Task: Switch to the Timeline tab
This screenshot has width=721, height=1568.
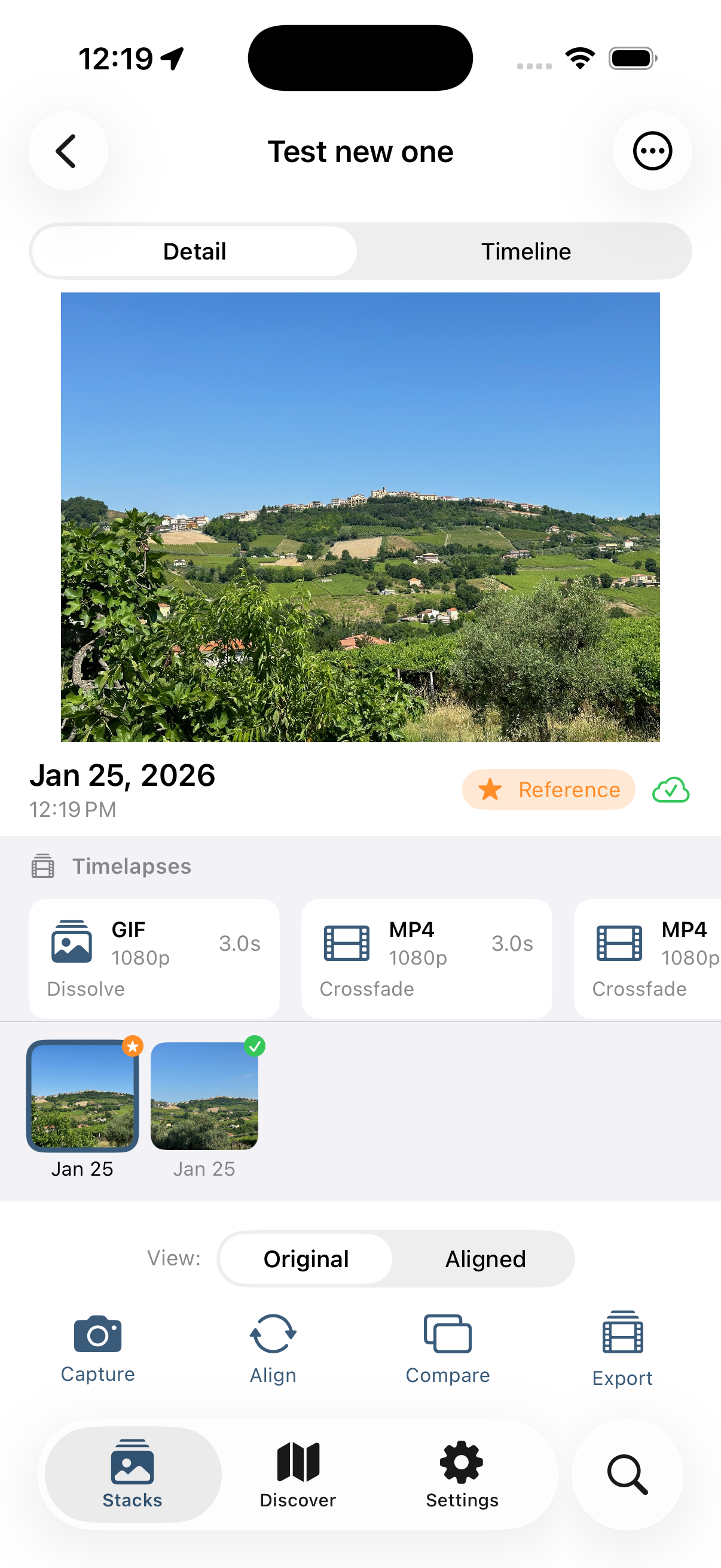Action: (526, 251)
